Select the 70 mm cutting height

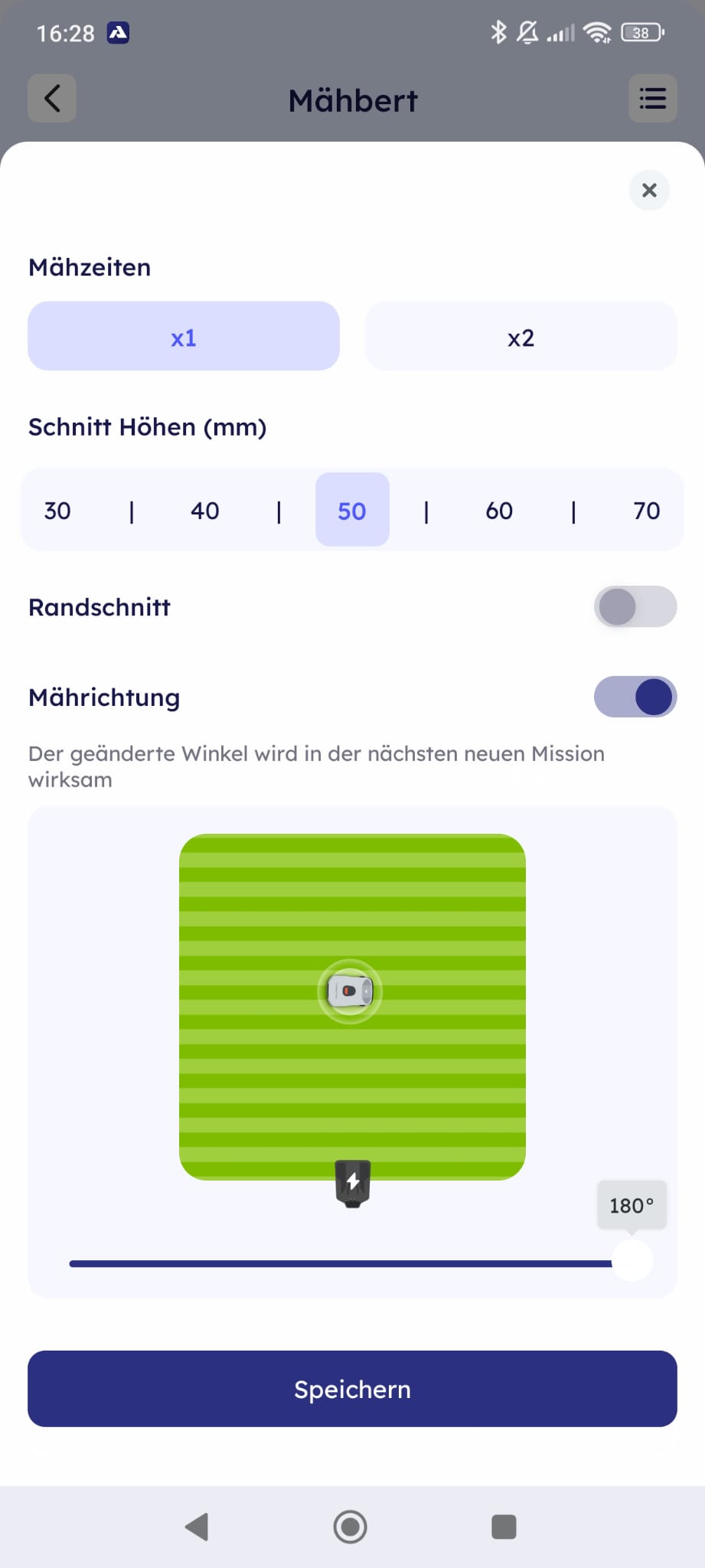(x=646, y=510)
